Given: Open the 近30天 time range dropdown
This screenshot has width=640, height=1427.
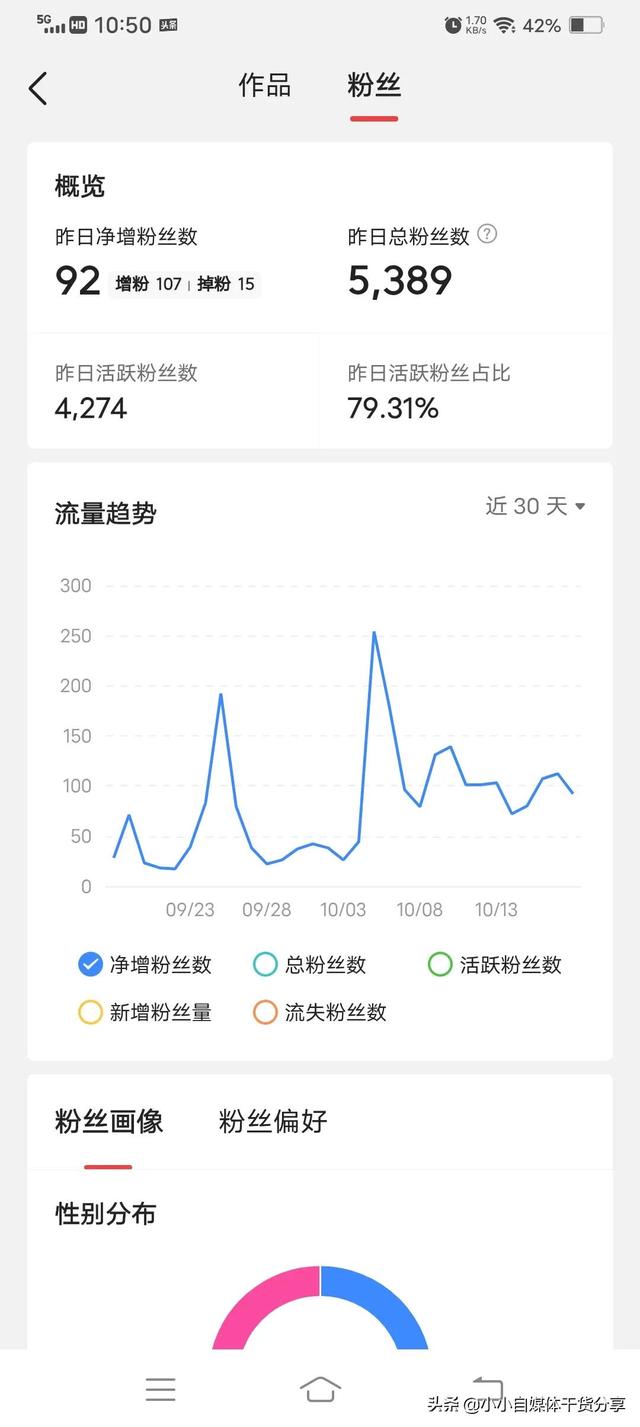Looking at the screenshot, I should (536, 506).
